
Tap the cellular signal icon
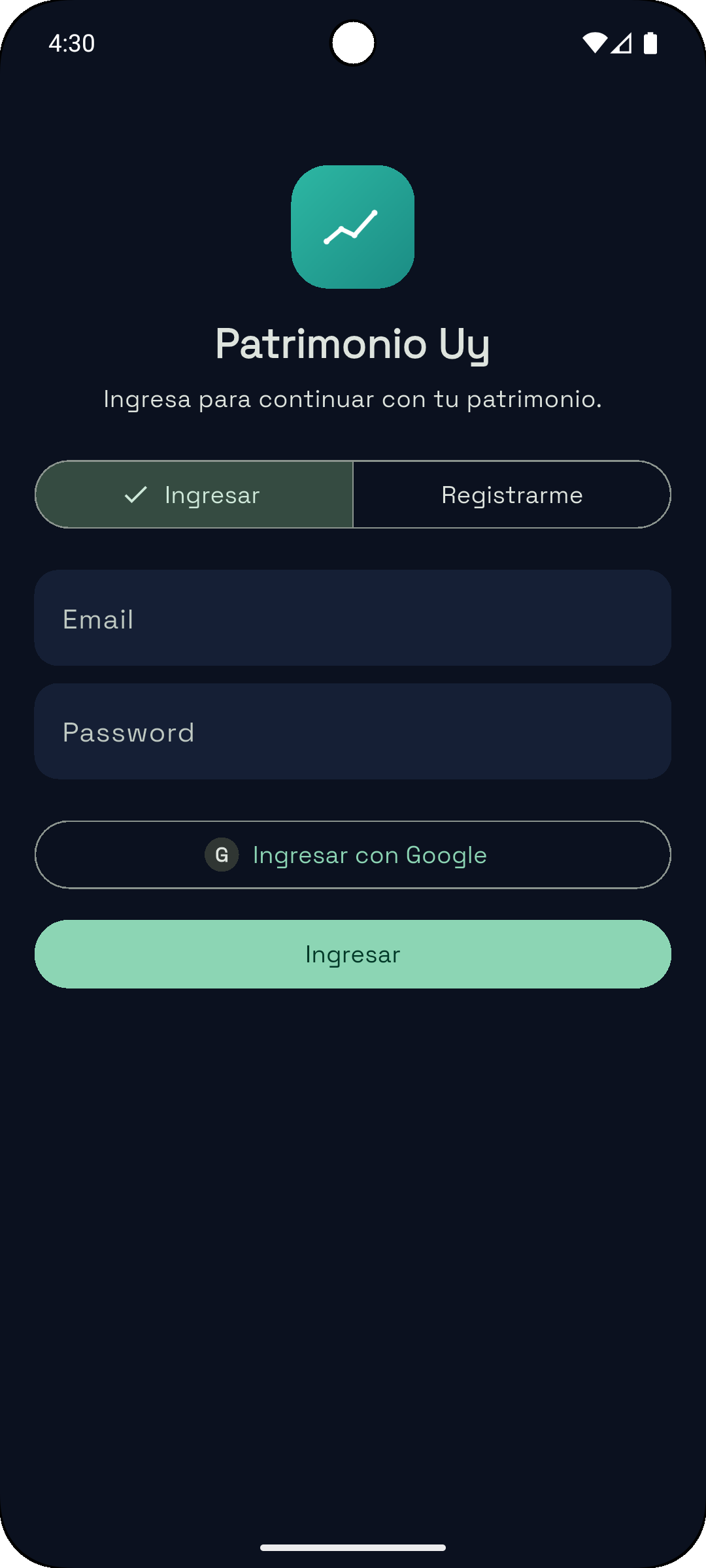[622, 43]
